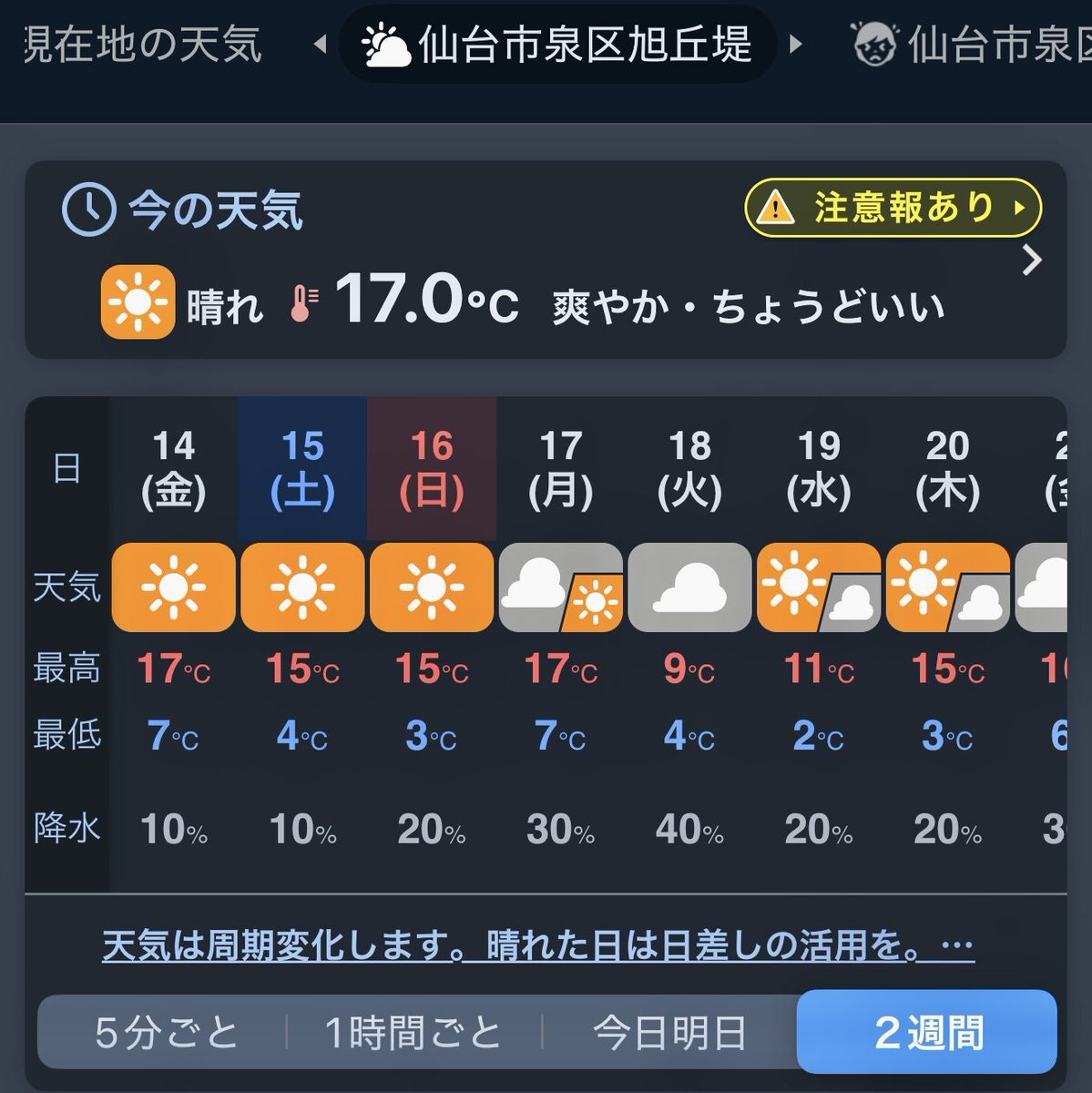Open the 注意報あり warning badge
Viewport: 1092px width, 1093px height.
(893, 208)
